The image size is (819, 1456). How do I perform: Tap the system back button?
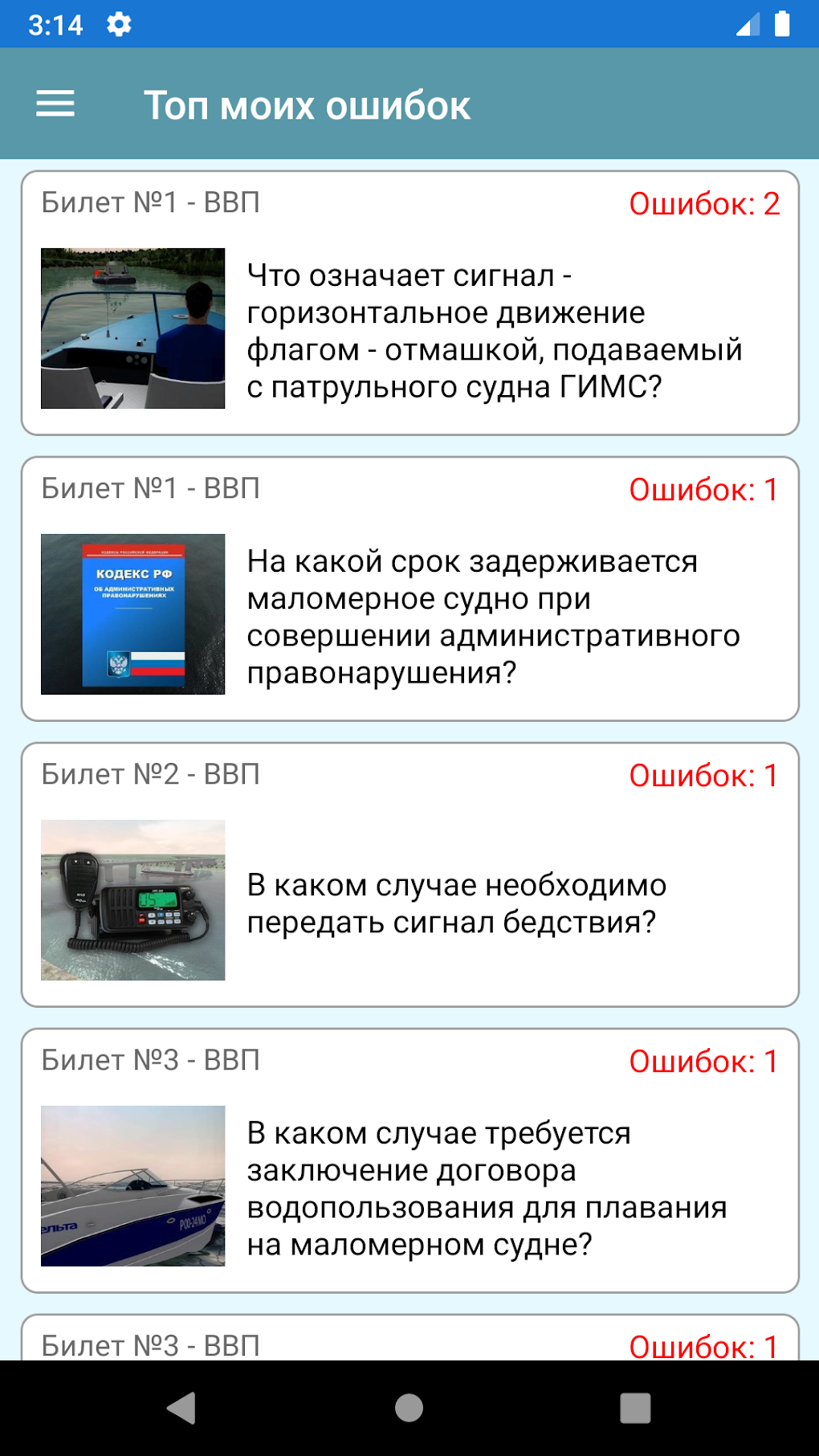click(182, 1408)
